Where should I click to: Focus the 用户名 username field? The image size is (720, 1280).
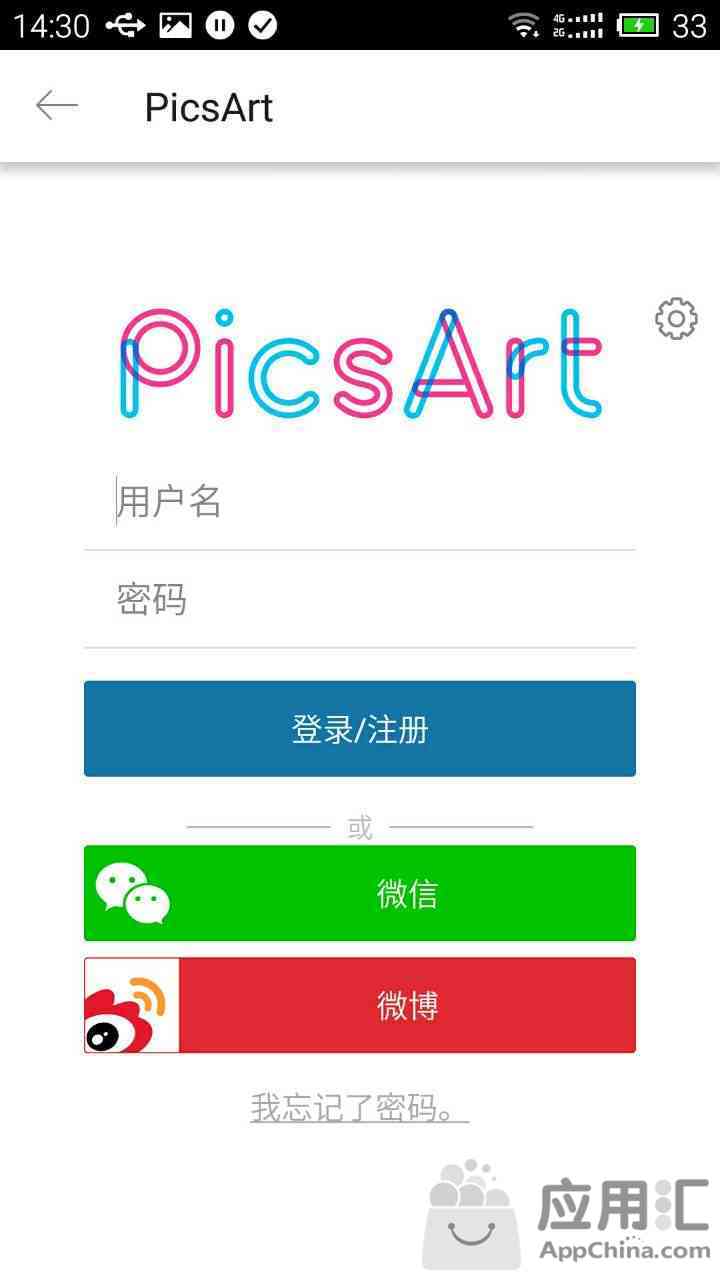pos(360,501)
